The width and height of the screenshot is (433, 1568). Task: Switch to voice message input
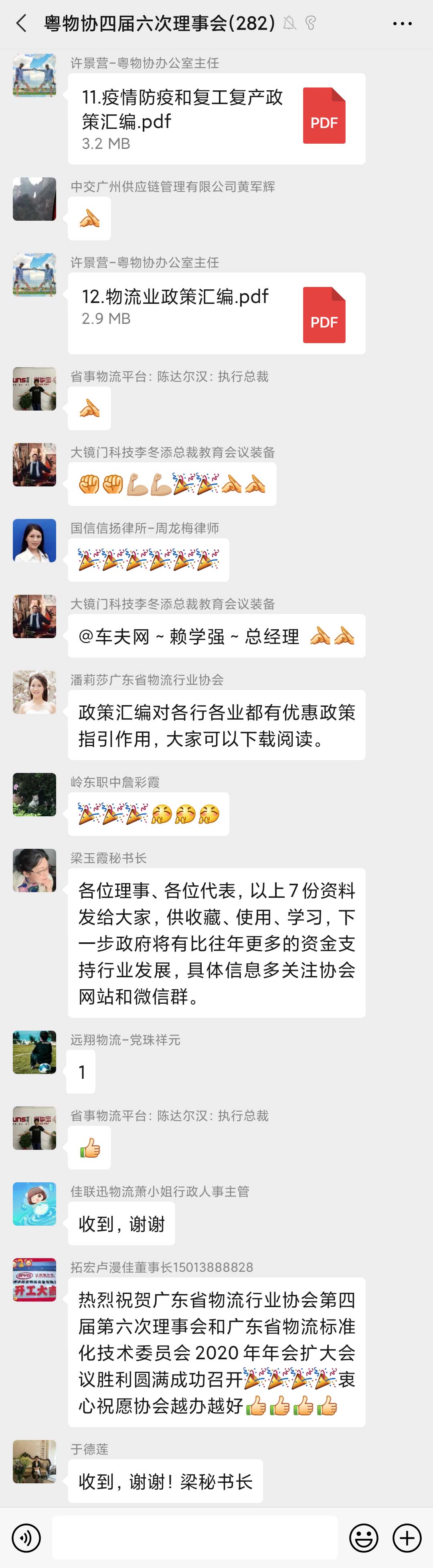(26, 1537)
